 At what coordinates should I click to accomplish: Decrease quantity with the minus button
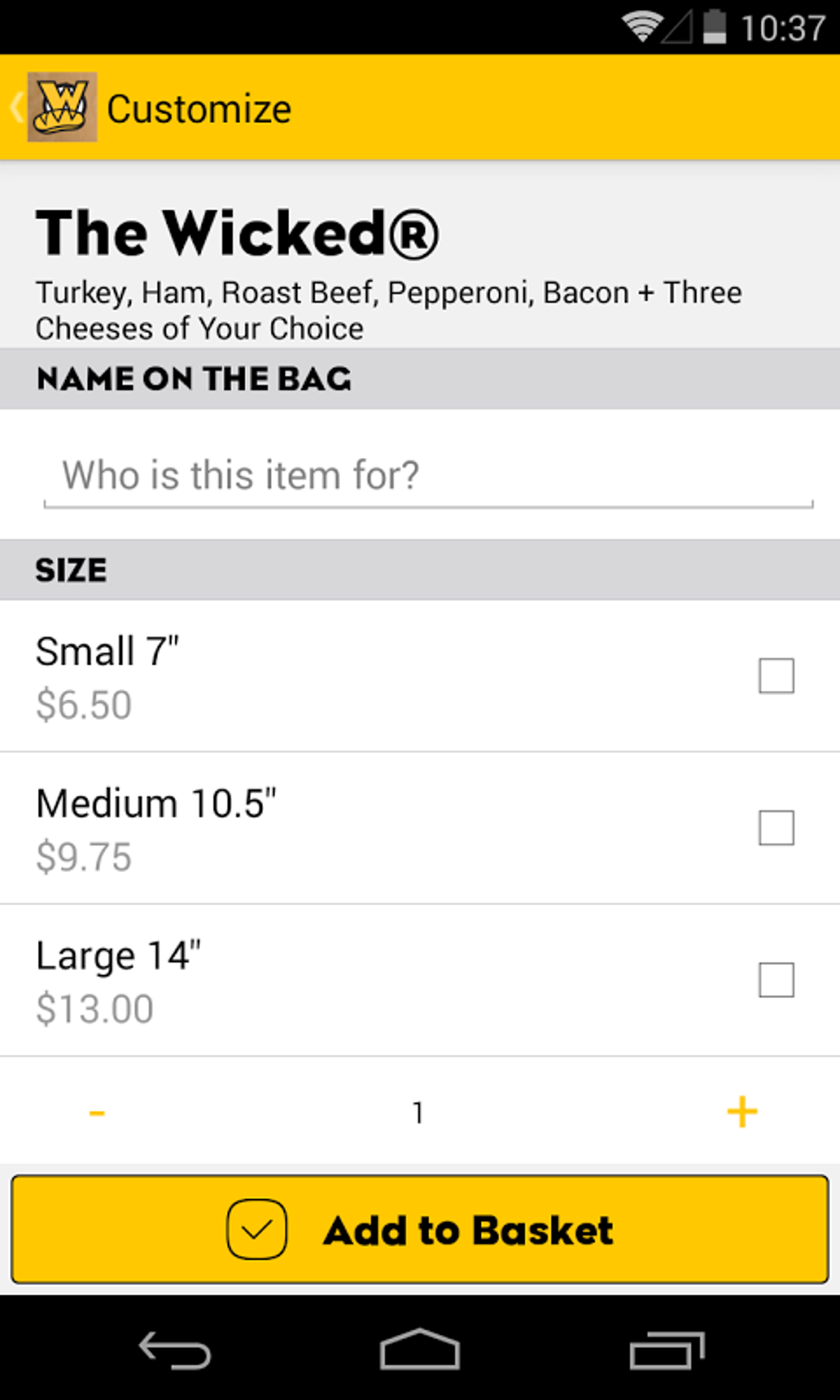point(97,1113)
